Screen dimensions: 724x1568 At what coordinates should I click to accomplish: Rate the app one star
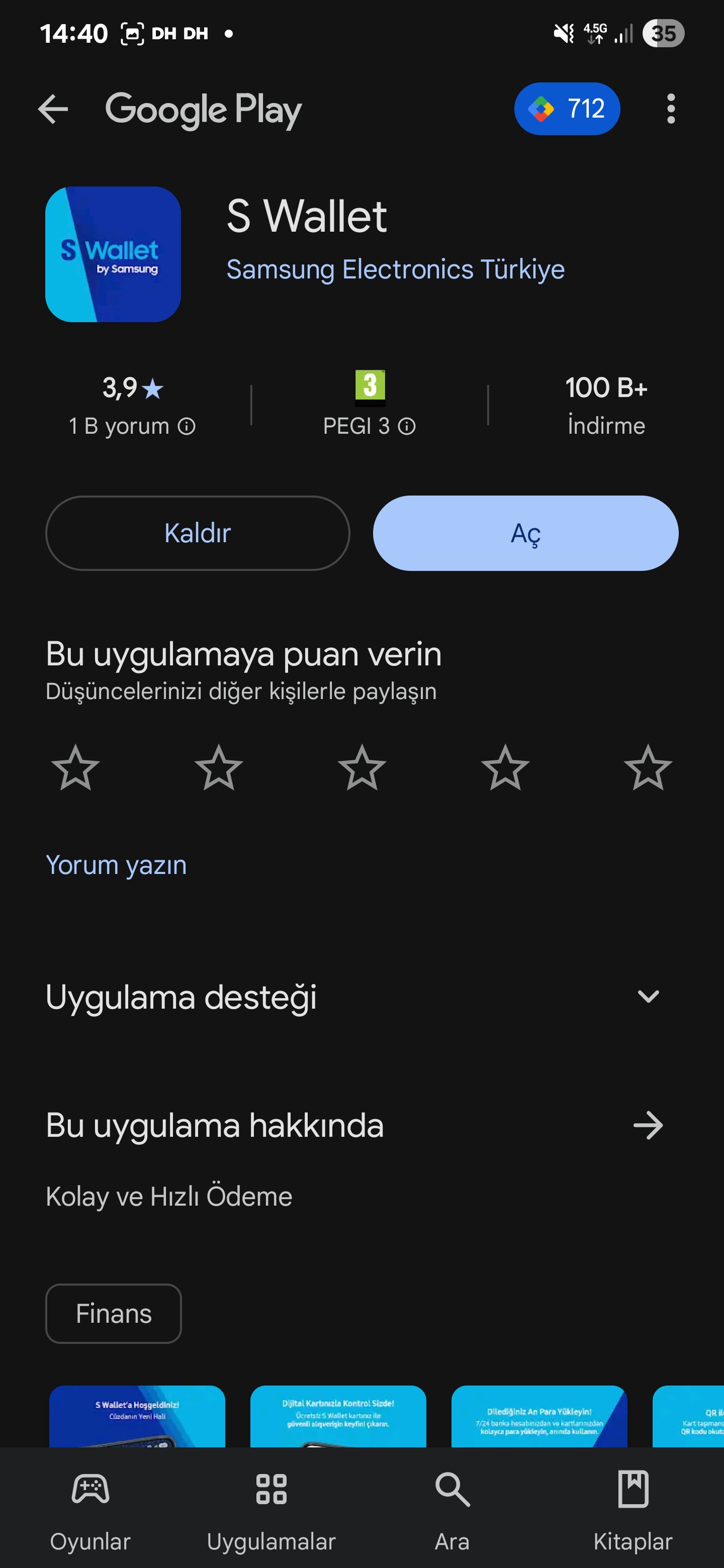coord(75,767)
